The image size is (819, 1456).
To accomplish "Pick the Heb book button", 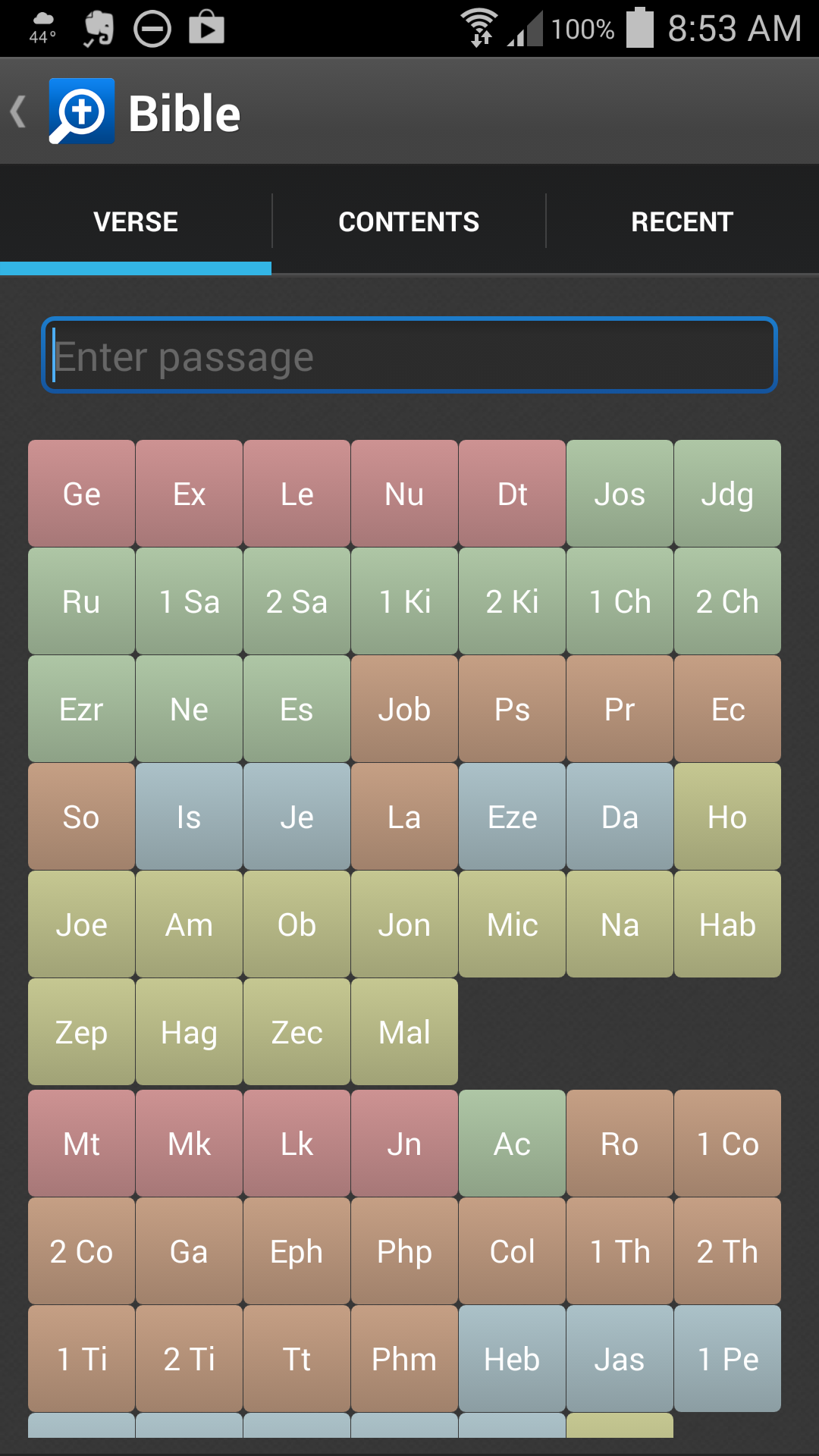I will [x=512, y=1359].
